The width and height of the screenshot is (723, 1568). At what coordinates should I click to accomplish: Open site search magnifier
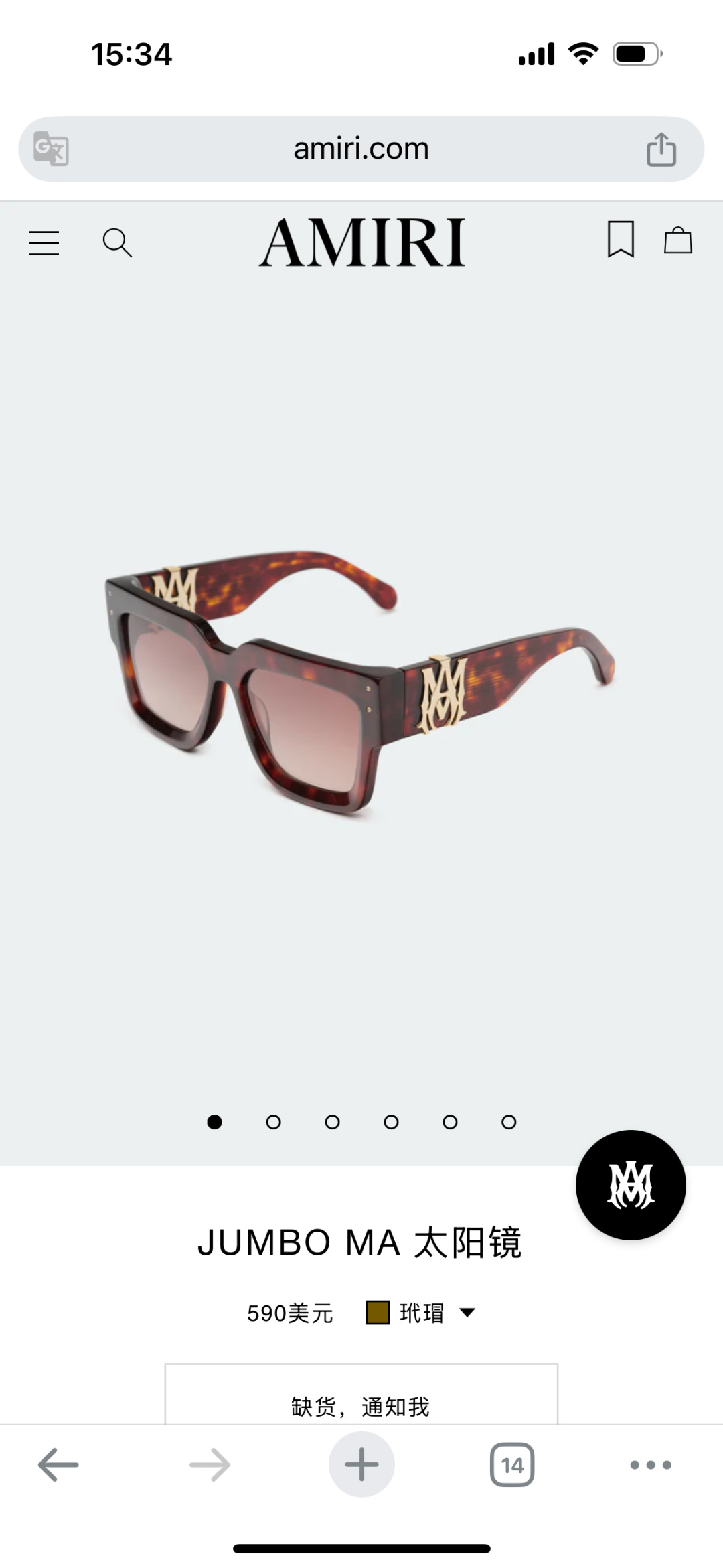(x=117, y=242)
